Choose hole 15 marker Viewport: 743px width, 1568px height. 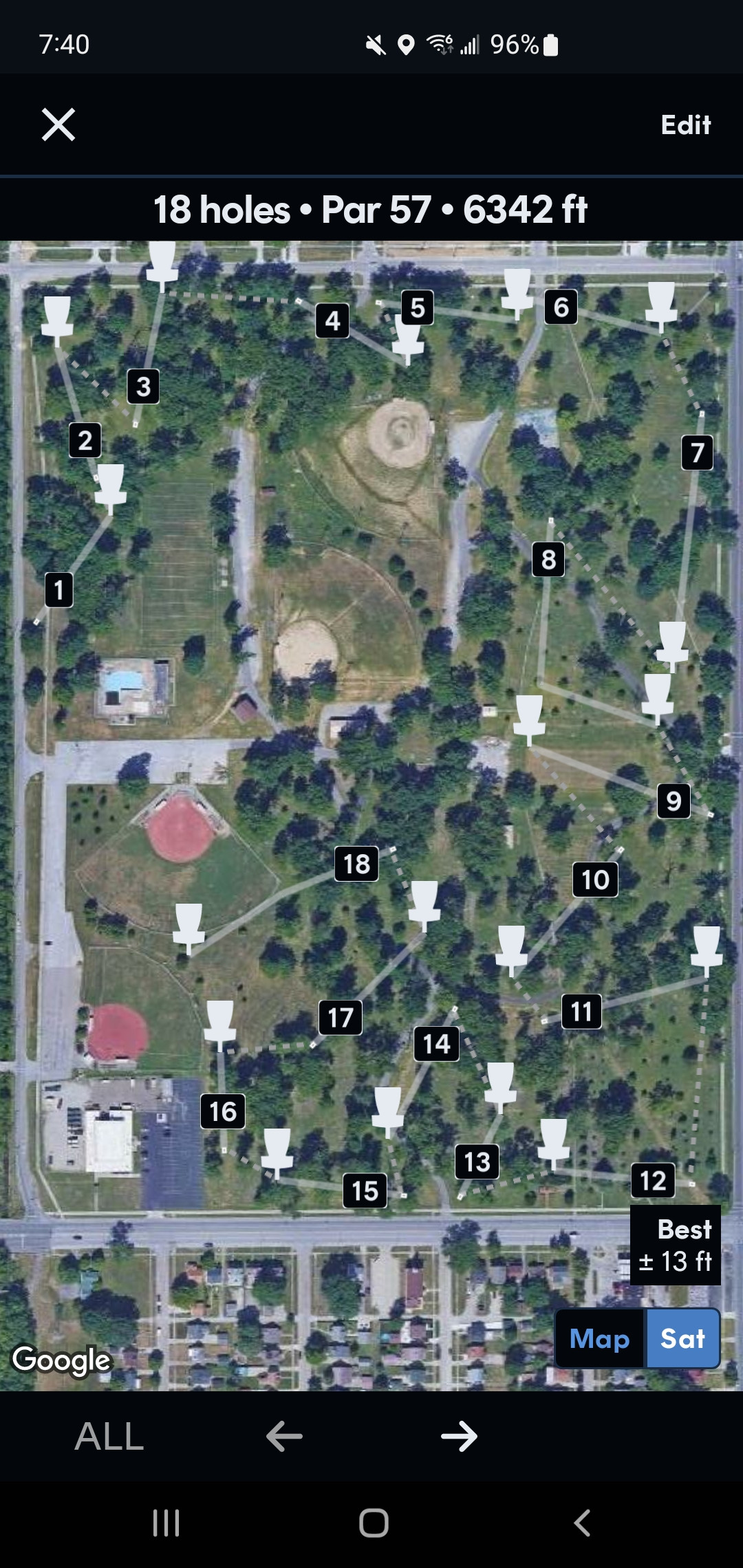365,1190
